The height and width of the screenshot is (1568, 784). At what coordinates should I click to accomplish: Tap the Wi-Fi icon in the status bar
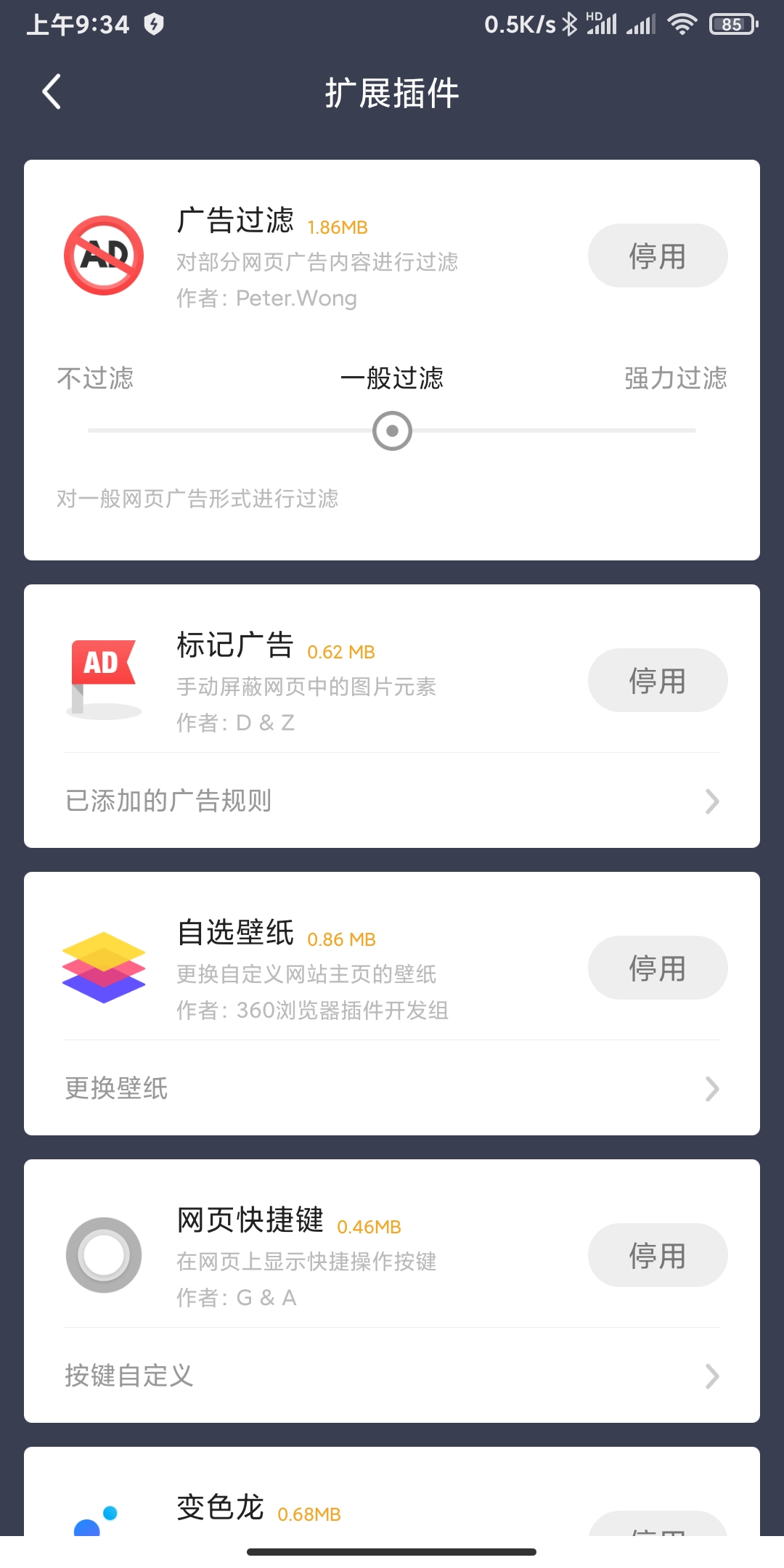point(681,23)
